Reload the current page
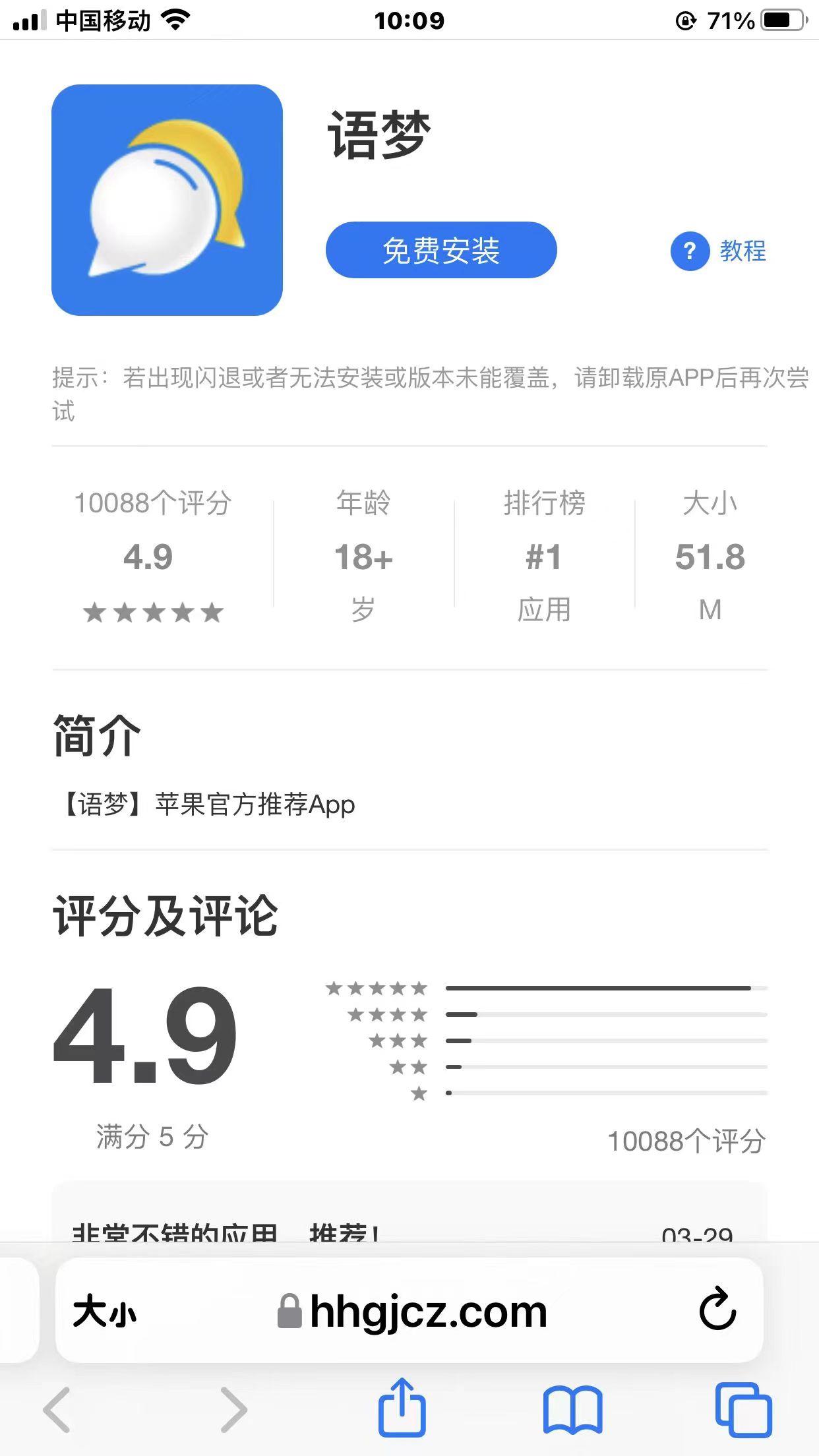Image resolution: width=819 pixels, height=1456 pixels. click(717, 1310)
